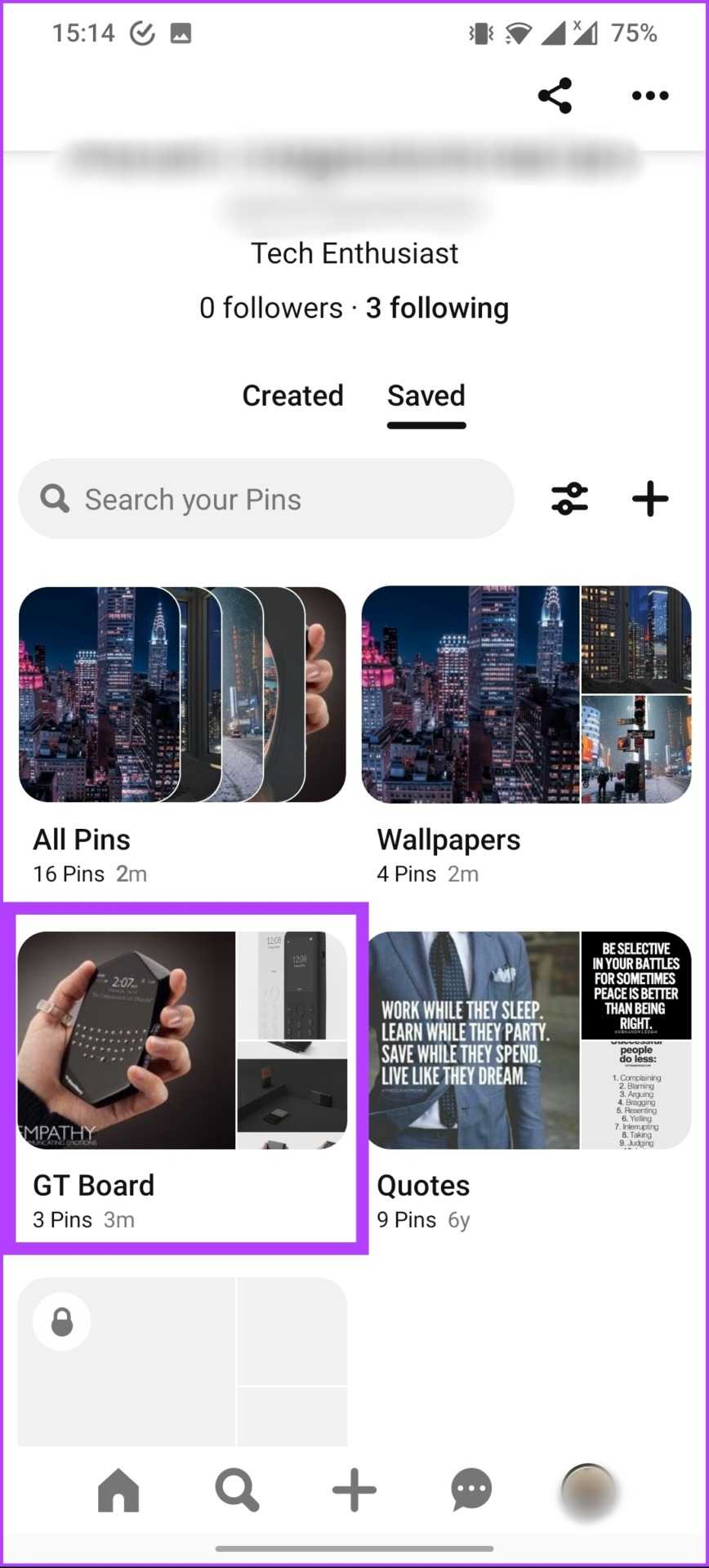Create a new board with the plus icon
The width and height of the screenshot is (709, 1568).
[x=650, y=499]
